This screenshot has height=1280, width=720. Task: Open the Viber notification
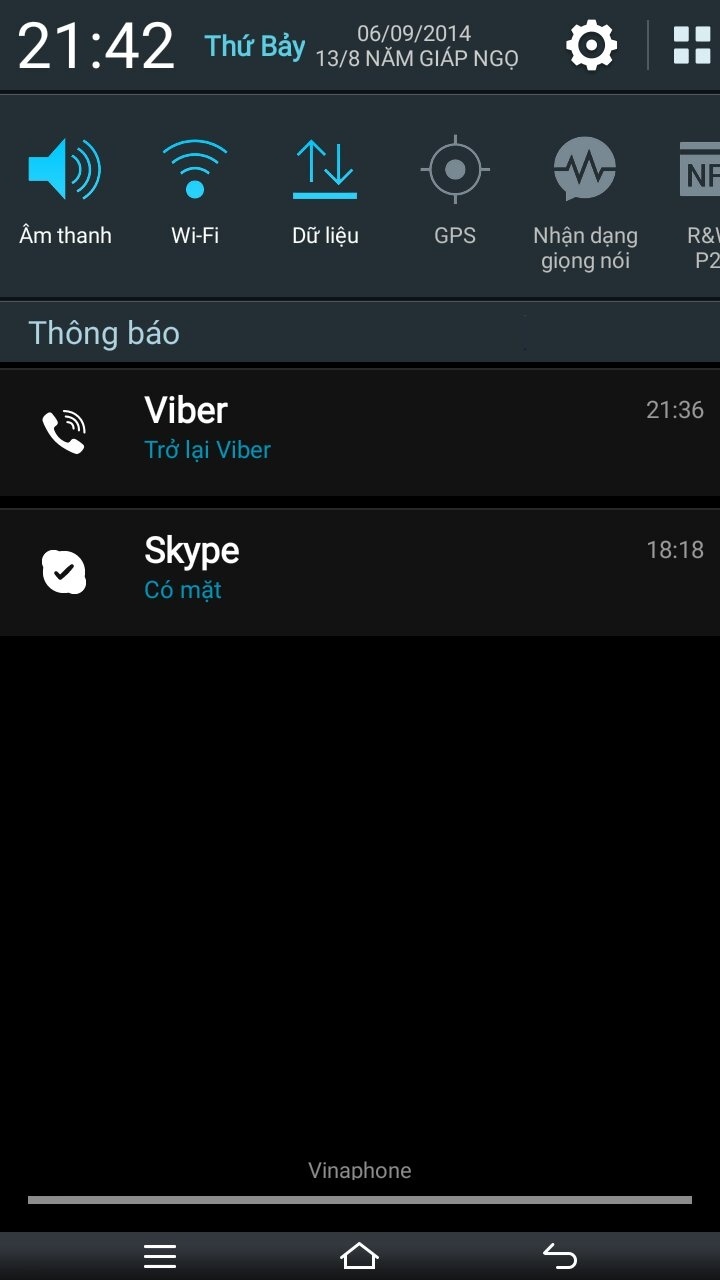(x=360, y=431)
